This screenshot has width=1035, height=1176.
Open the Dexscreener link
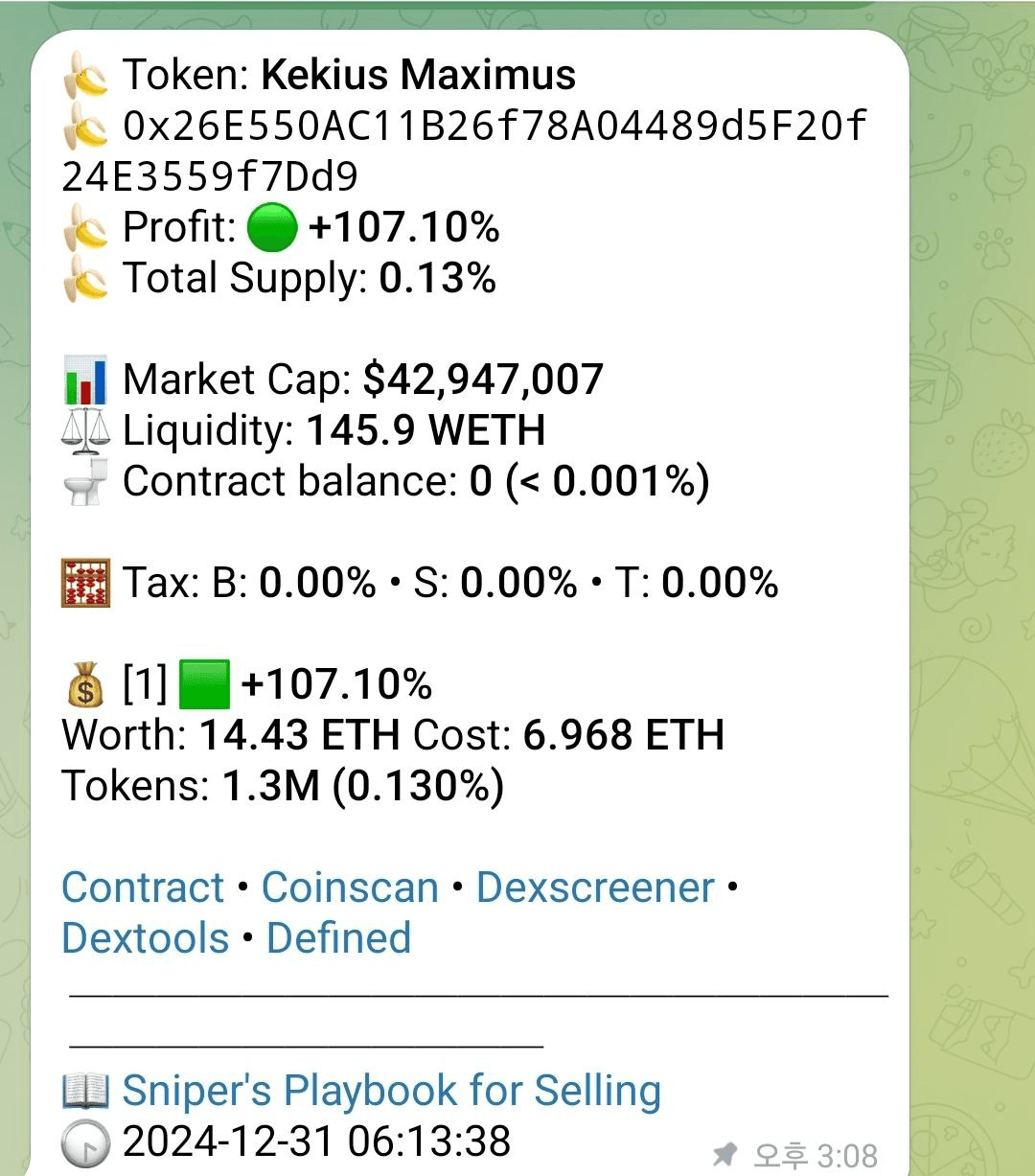point(595,888)
